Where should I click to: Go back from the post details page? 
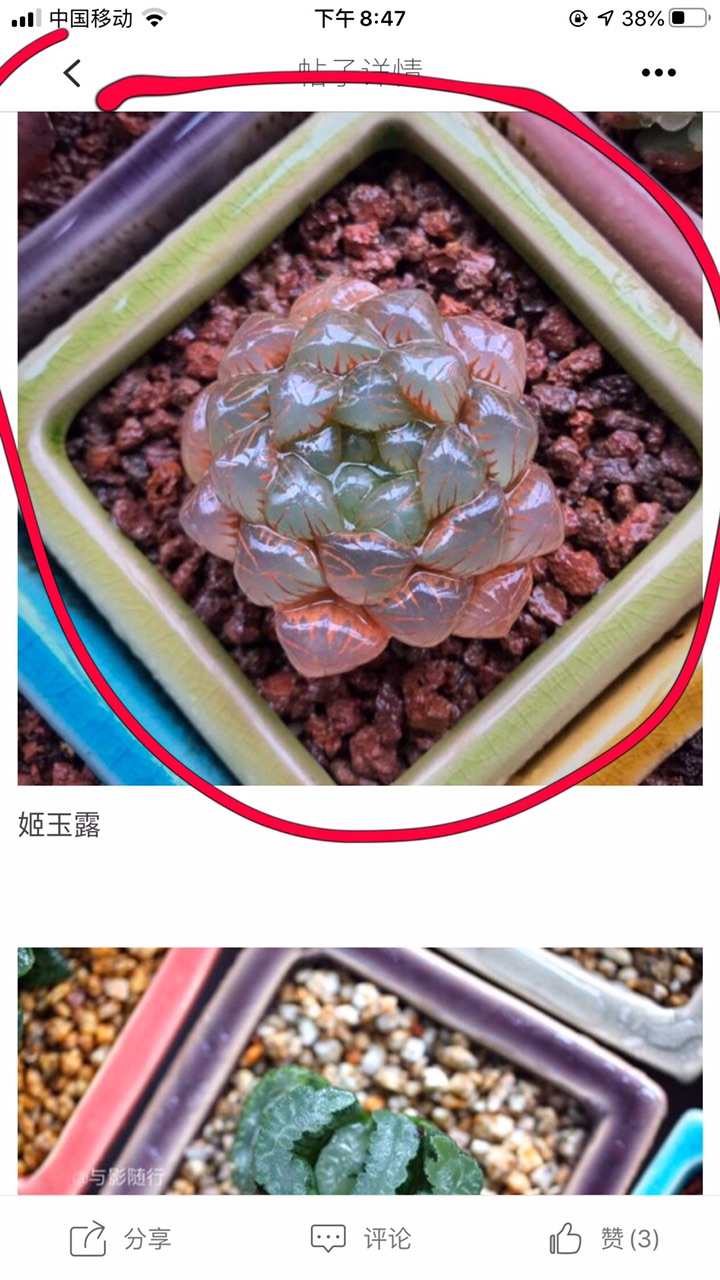click(x=72, y=73)
